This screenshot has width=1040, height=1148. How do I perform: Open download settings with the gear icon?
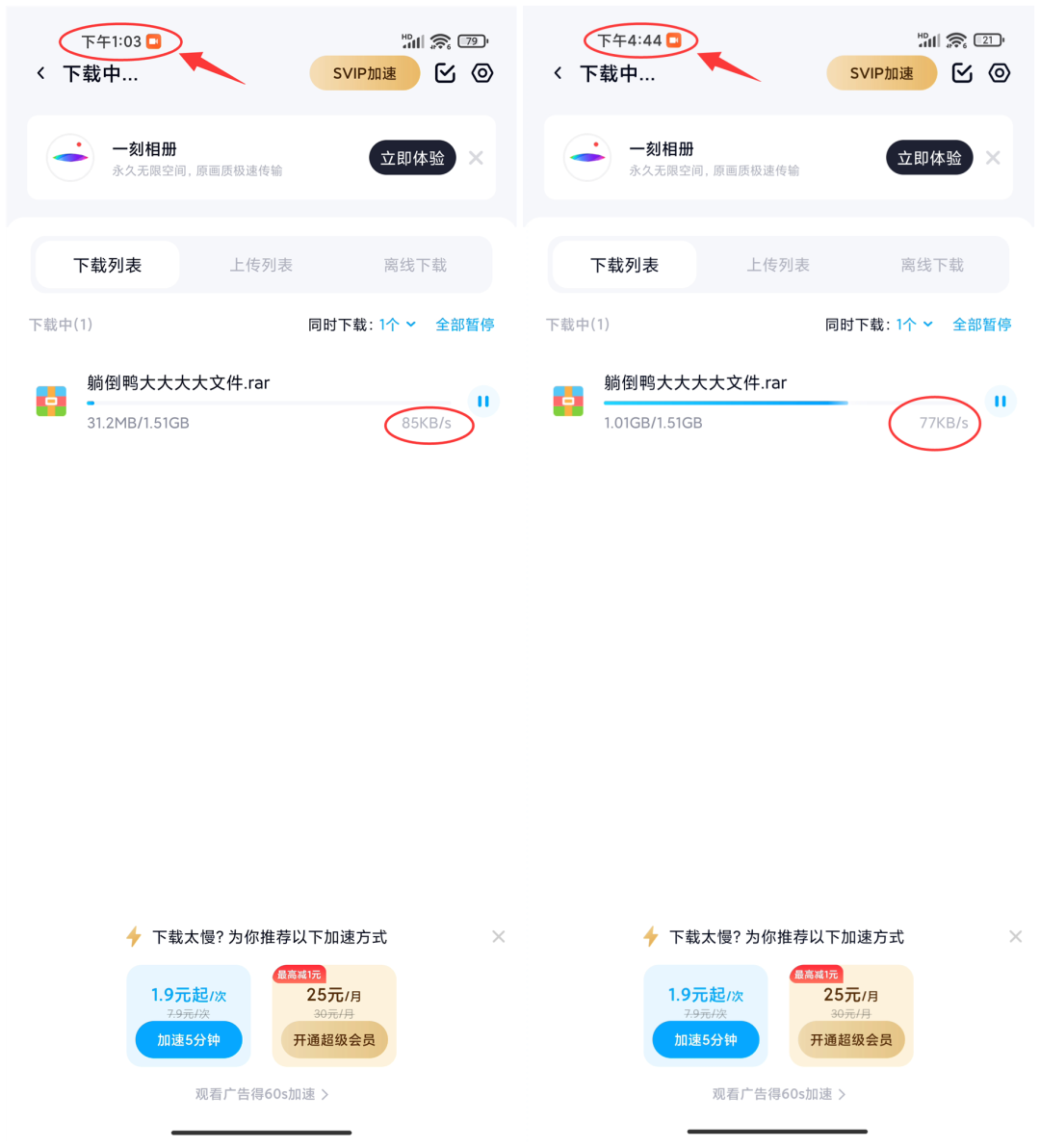point(481,72)
